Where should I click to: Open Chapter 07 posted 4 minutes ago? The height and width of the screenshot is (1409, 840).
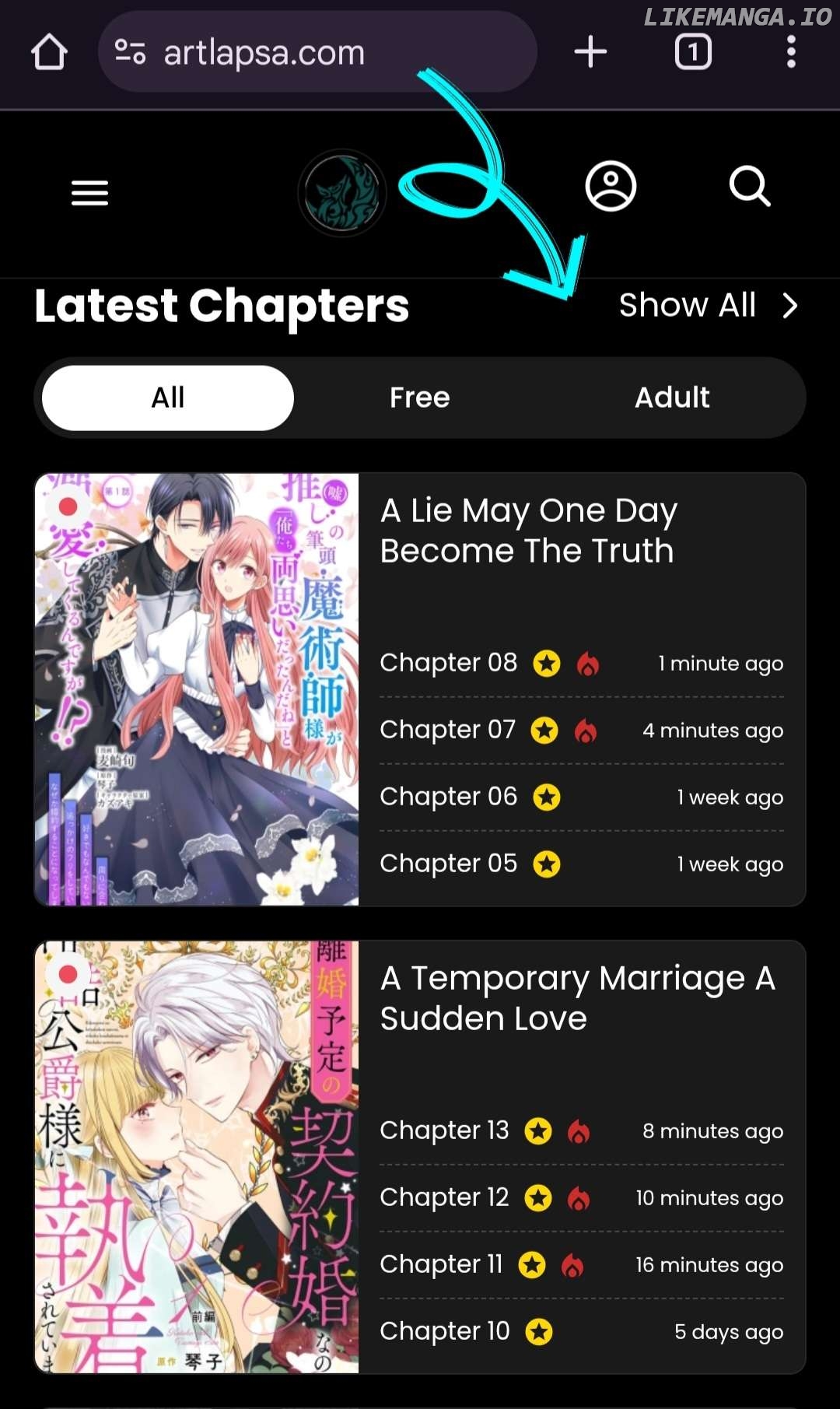pyautogui.click(x=447, y=730)
